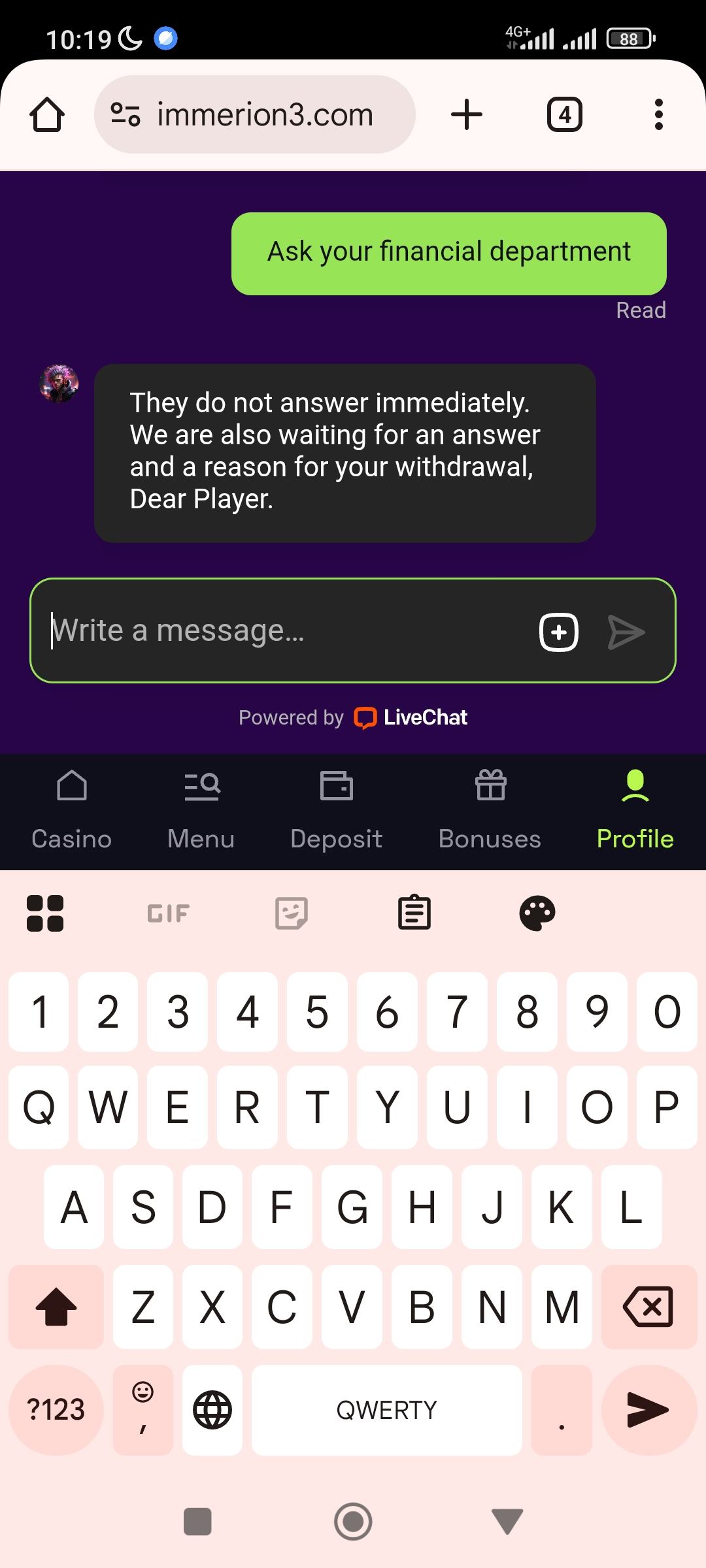This screenshot has width=706, height=1568.
Task: Send the chat message arrow
Action: (x=626, y=632)
